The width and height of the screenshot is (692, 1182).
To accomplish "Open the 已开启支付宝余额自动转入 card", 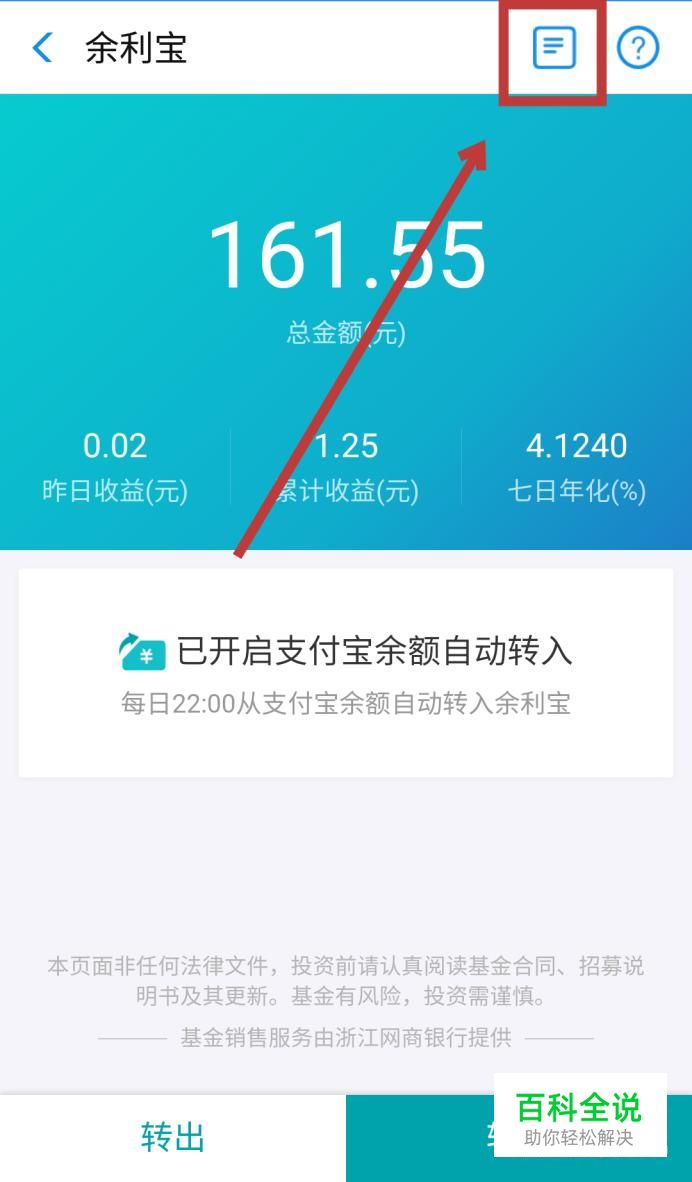I will tap(346, 672).
